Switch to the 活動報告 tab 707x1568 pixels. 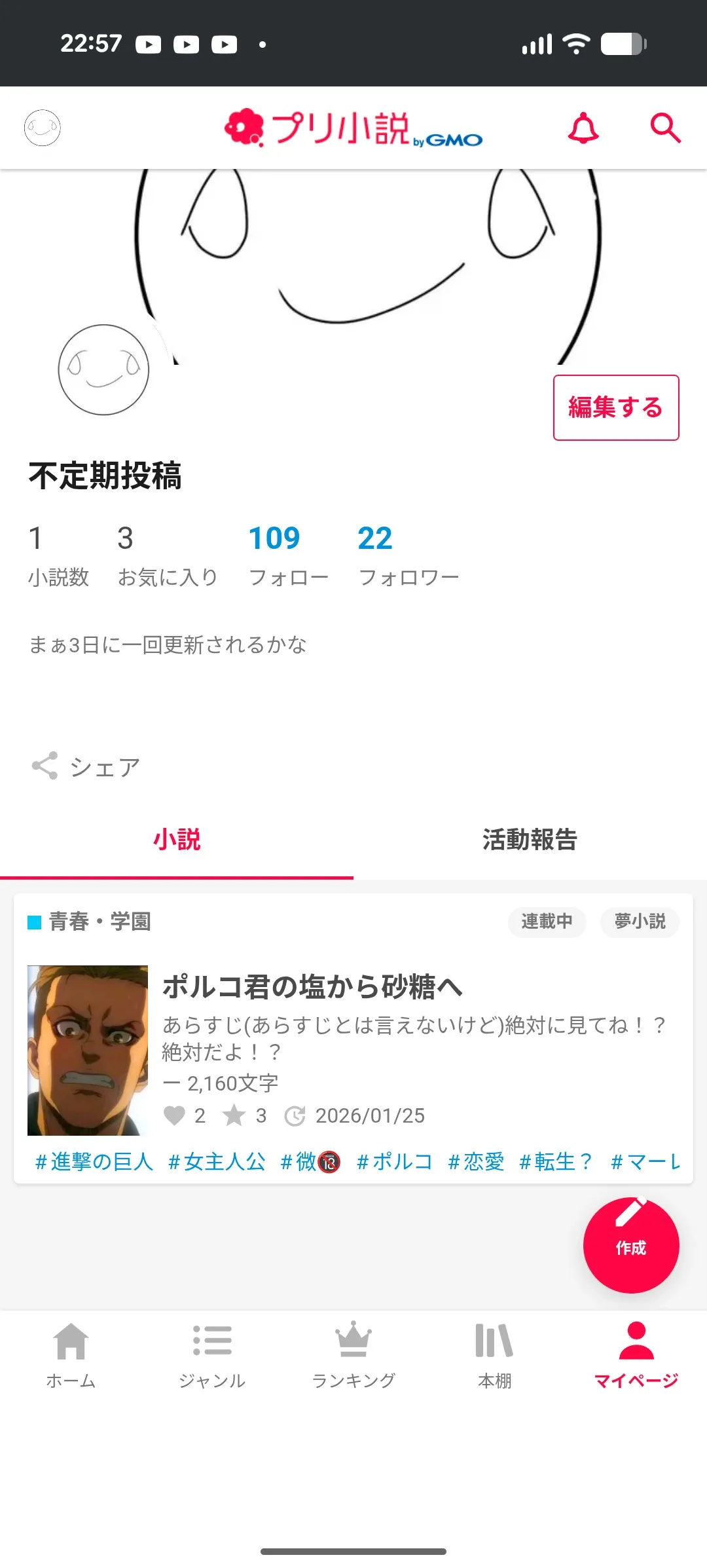530,840
